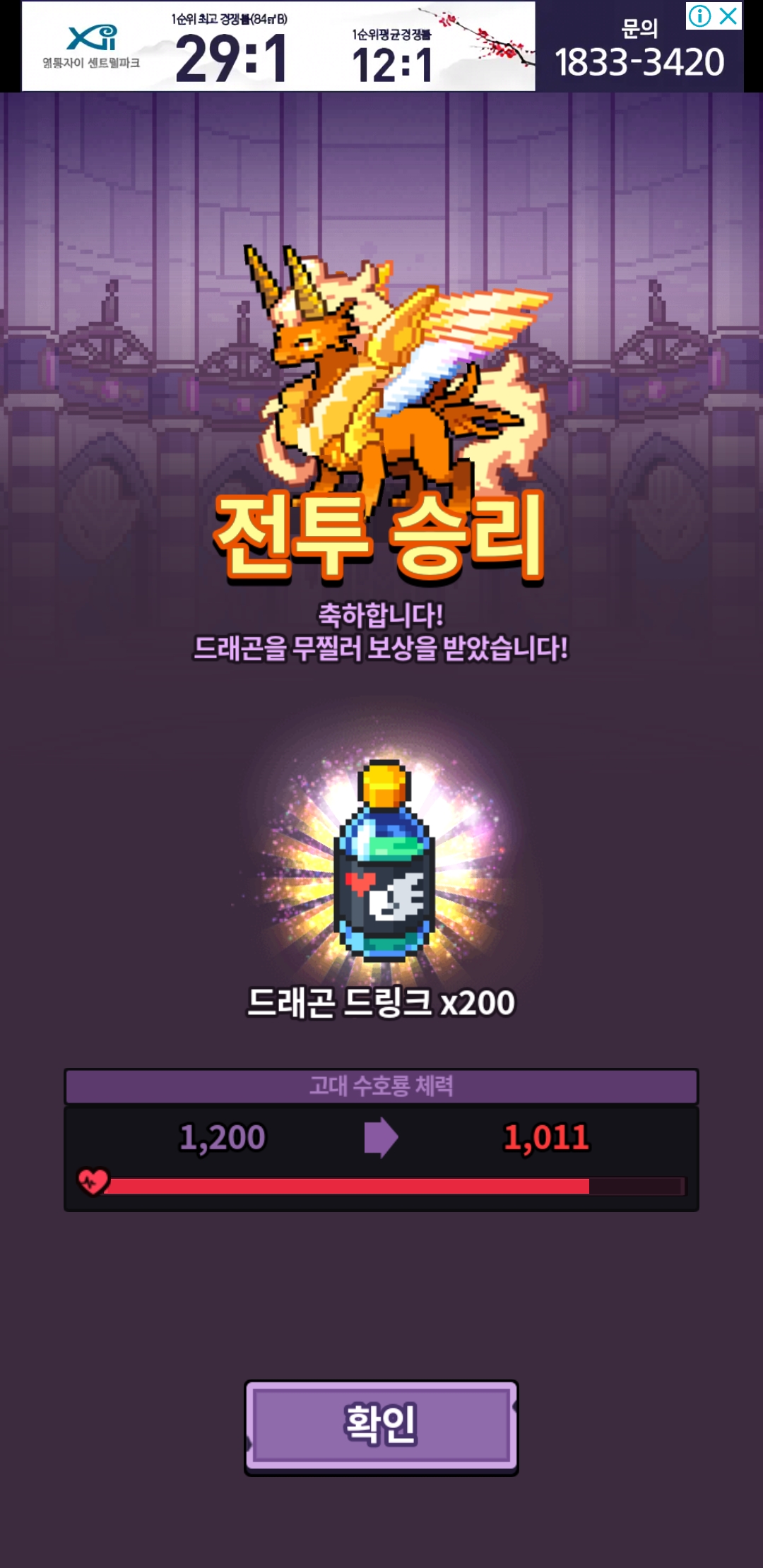Image resolution: width=763 pixels, height=1568 pixels.
Task: Open the ad info icon
Action: tap(699, 16)
